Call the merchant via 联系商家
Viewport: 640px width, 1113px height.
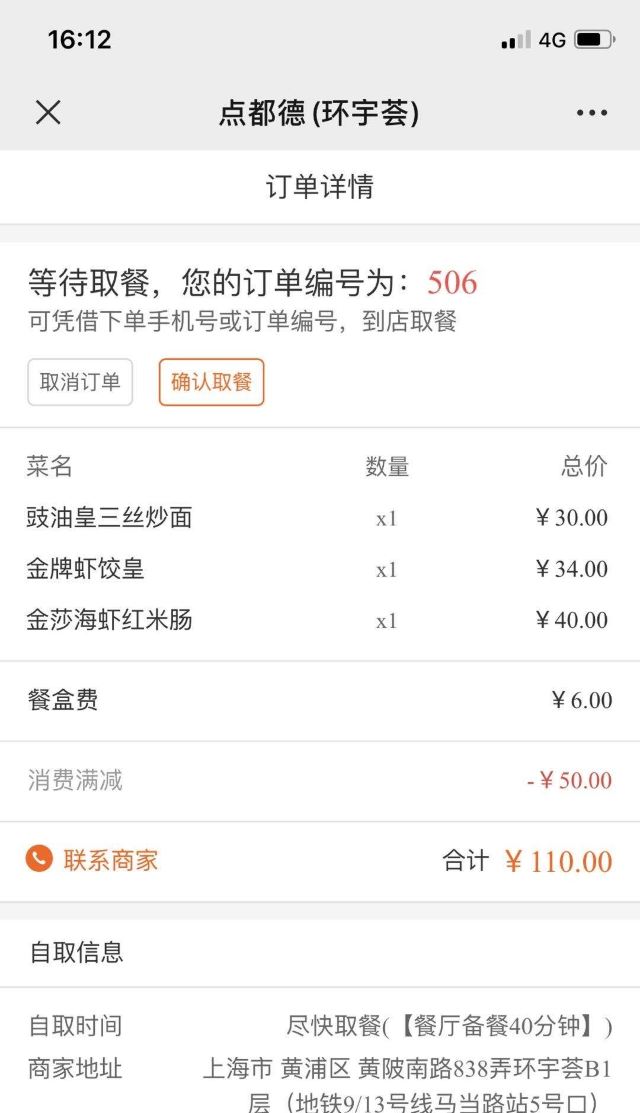(x=92, y=860)
